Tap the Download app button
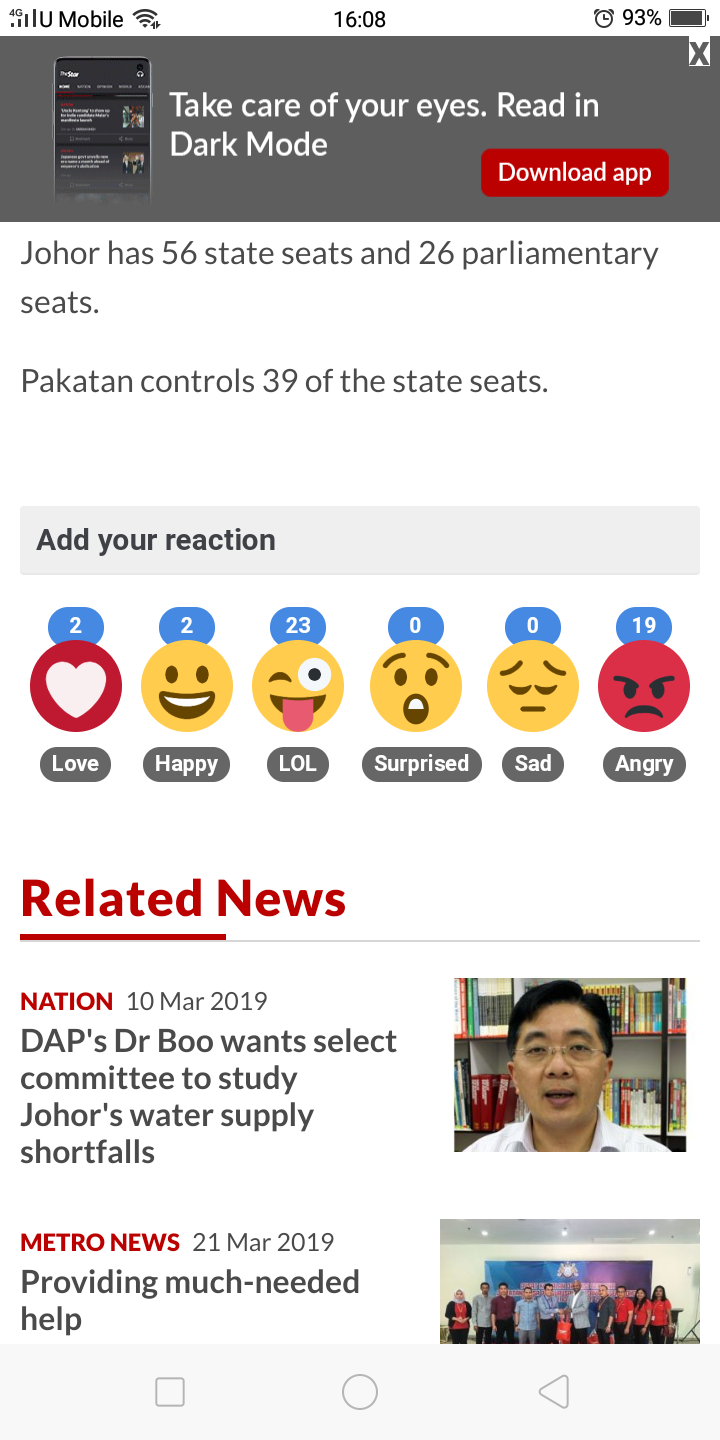Image resolution: width=720 pixels, height=1440 pixels. coord(574,173)
